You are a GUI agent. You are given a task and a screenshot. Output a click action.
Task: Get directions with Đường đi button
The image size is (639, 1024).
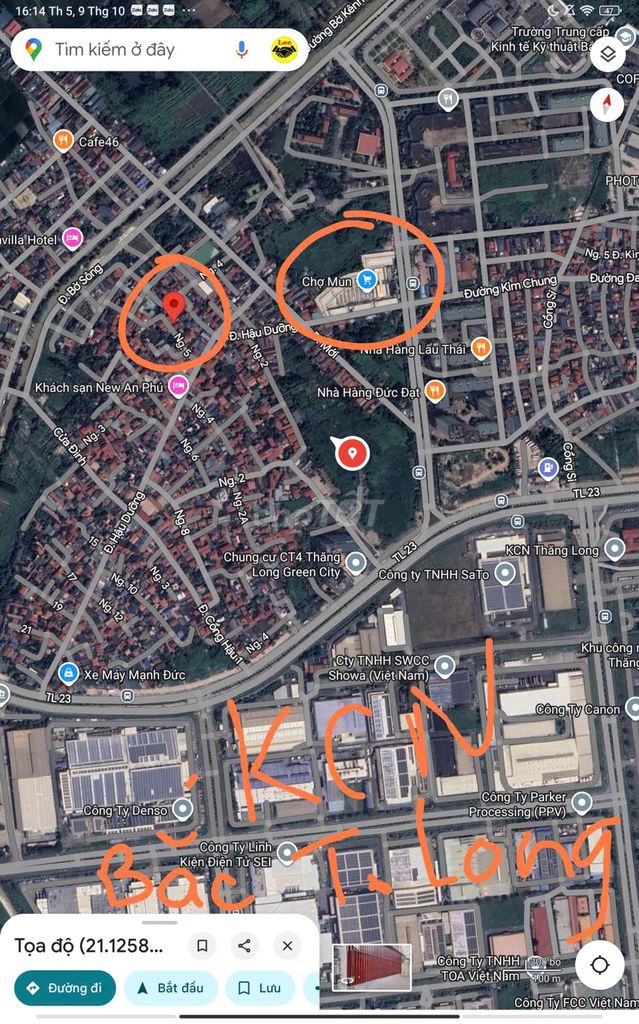click(x=65, y=988)
